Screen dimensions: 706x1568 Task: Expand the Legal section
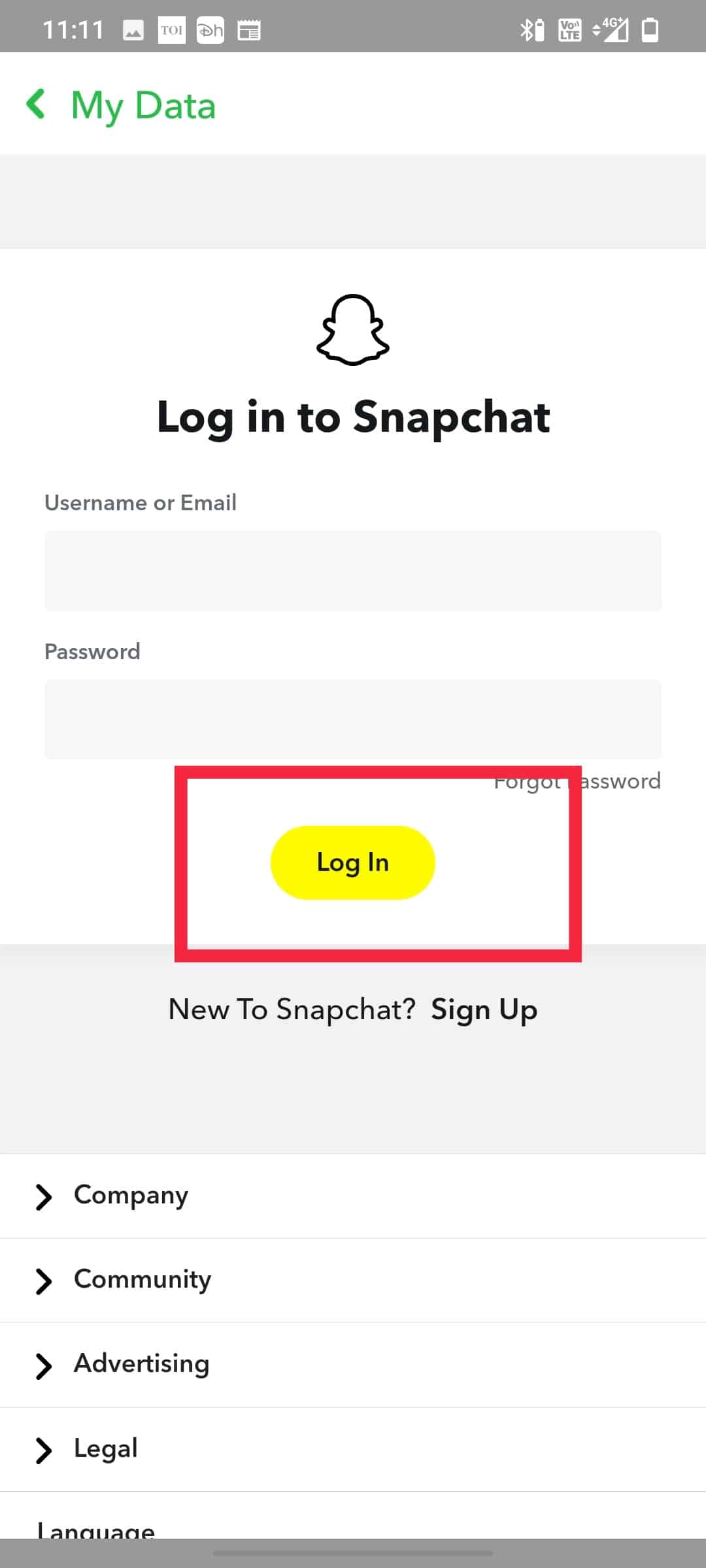[x=105, y=1448]
